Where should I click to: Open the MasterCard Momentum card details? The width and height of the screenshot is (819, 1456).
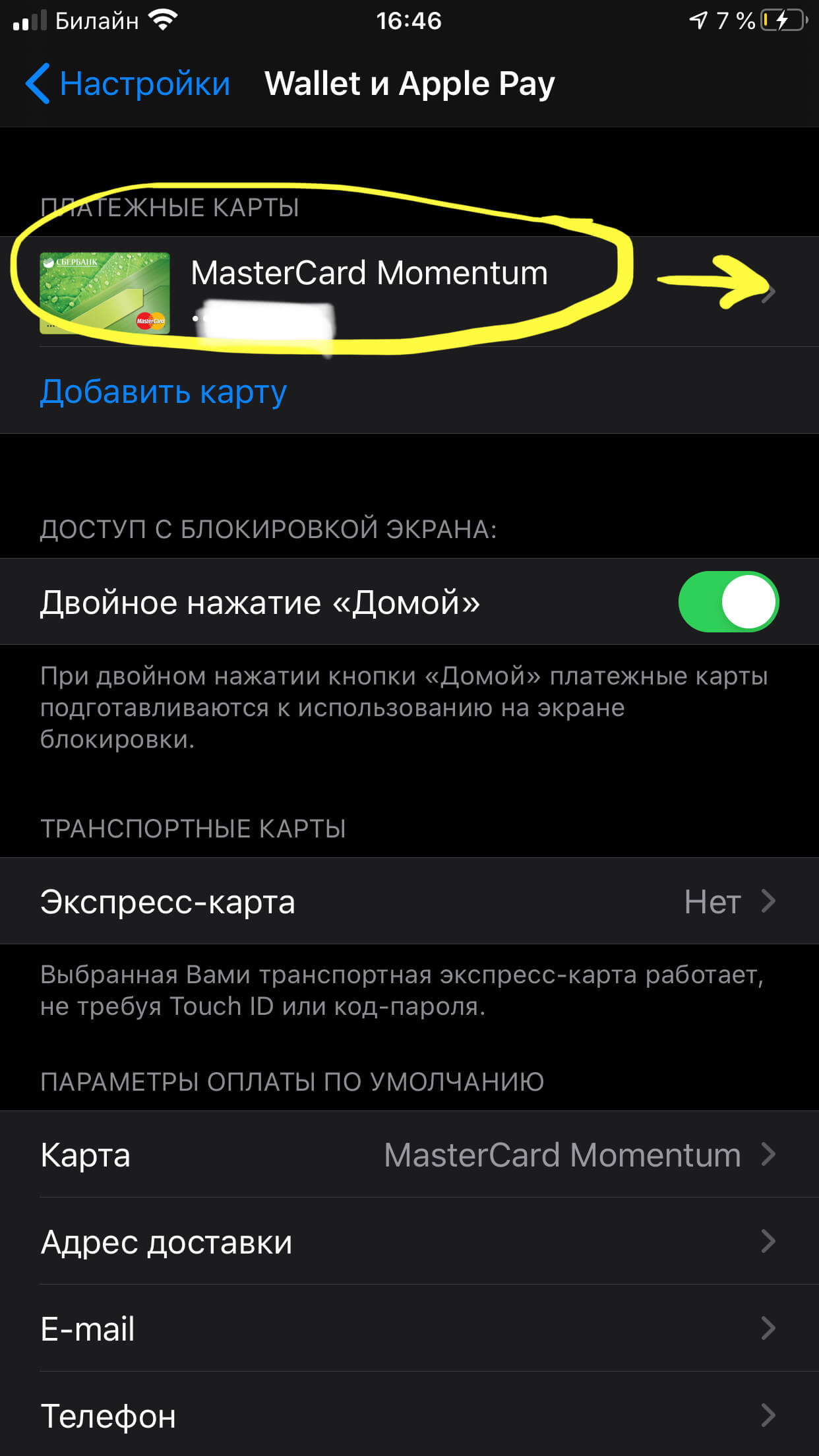[409, 291]
